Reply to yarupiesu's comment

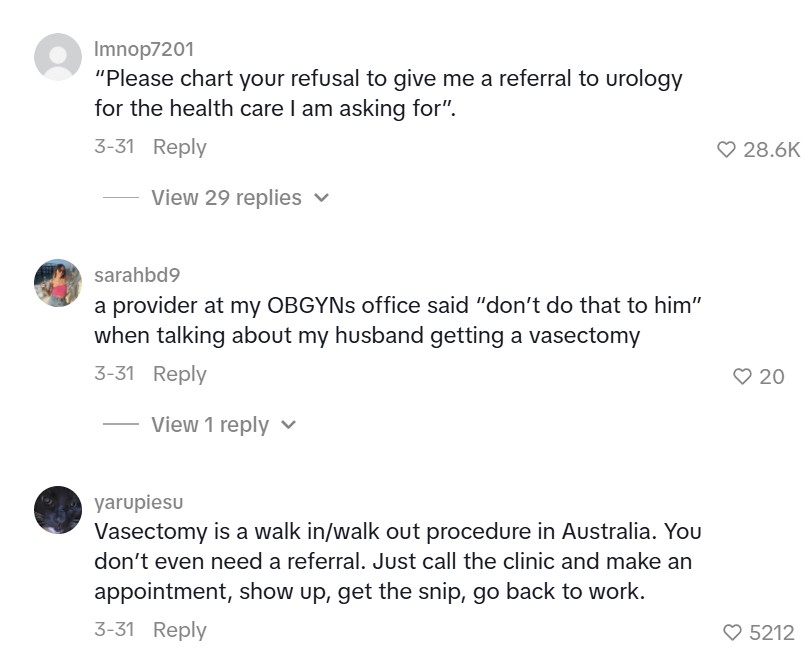pos(179,630)
